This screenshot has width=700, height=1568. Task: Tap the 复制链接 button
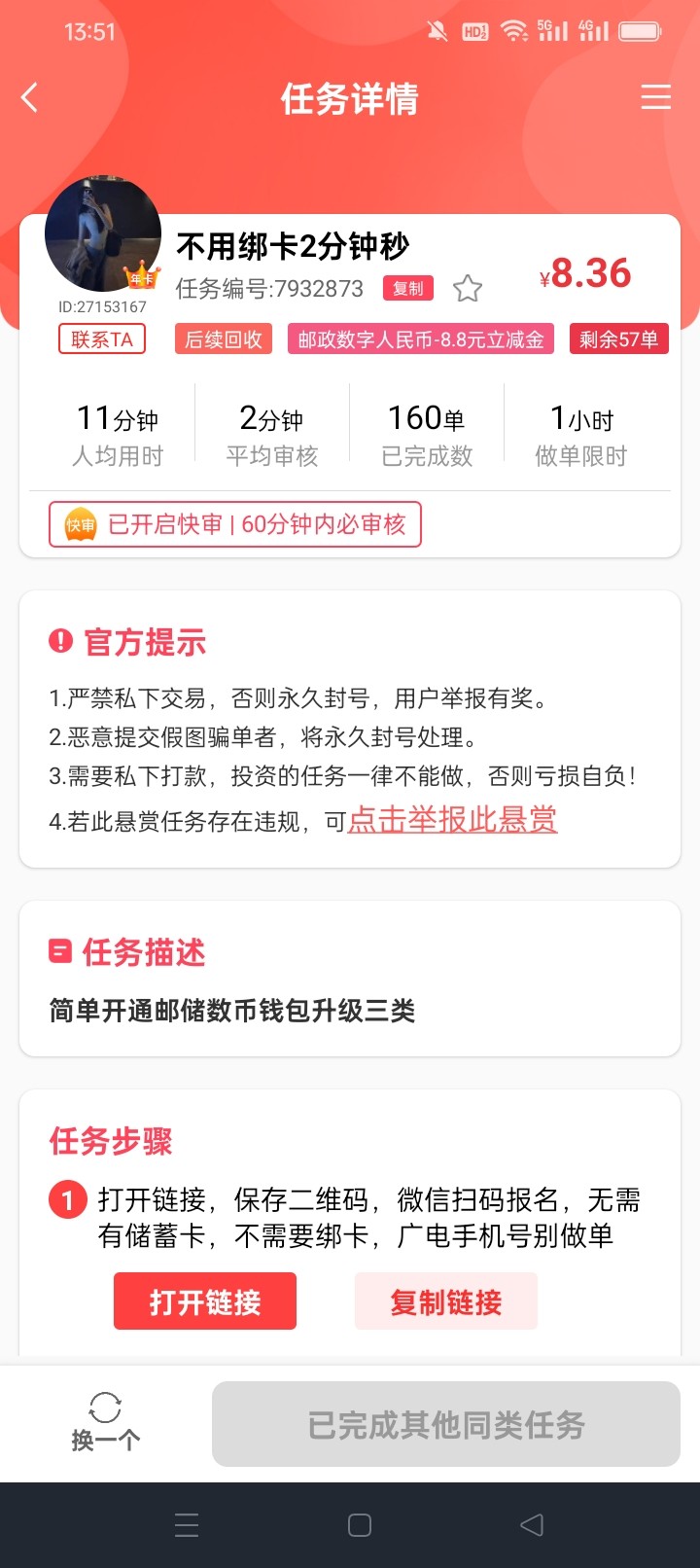point(446,1301)
